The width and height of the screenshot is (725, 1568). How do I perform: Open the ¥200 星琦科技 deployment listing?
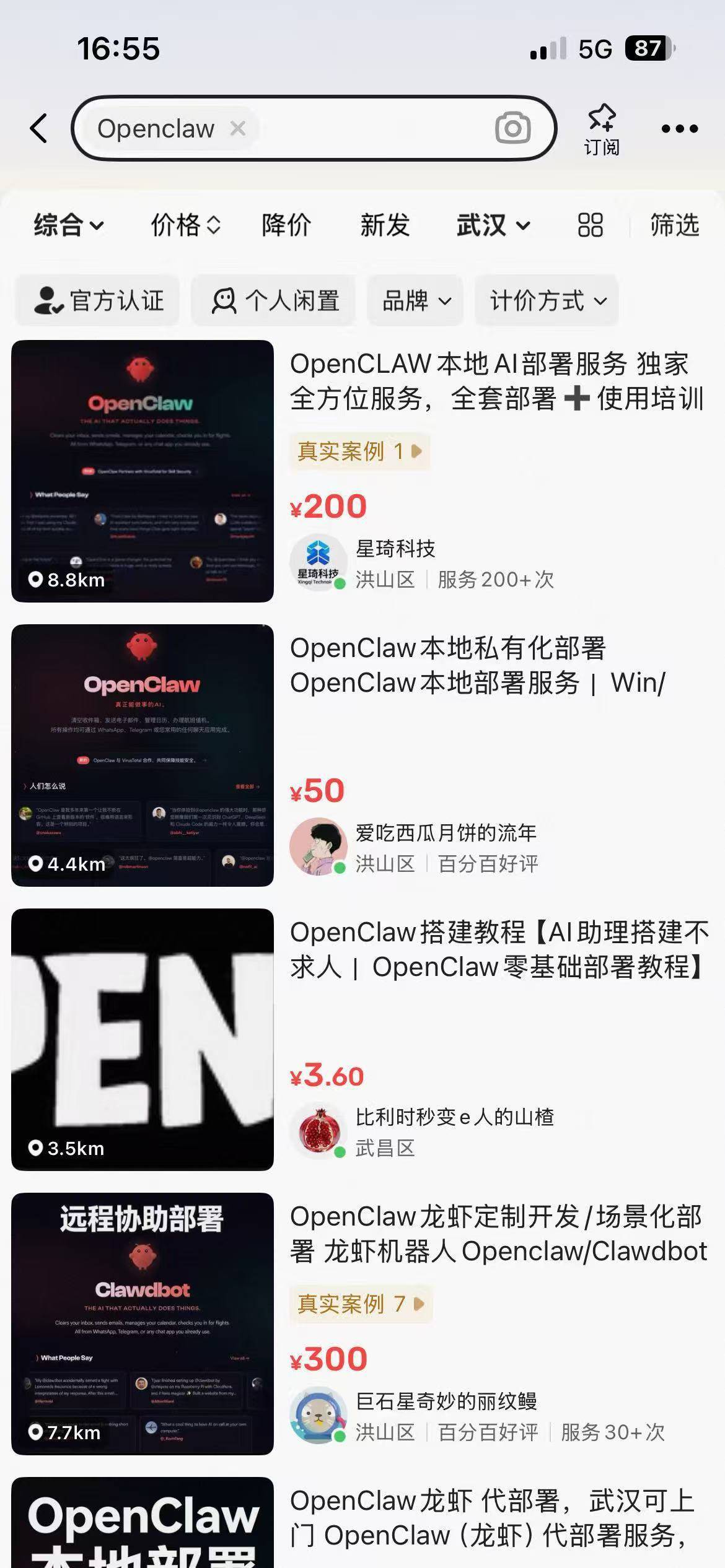click(x=496, y=381)
